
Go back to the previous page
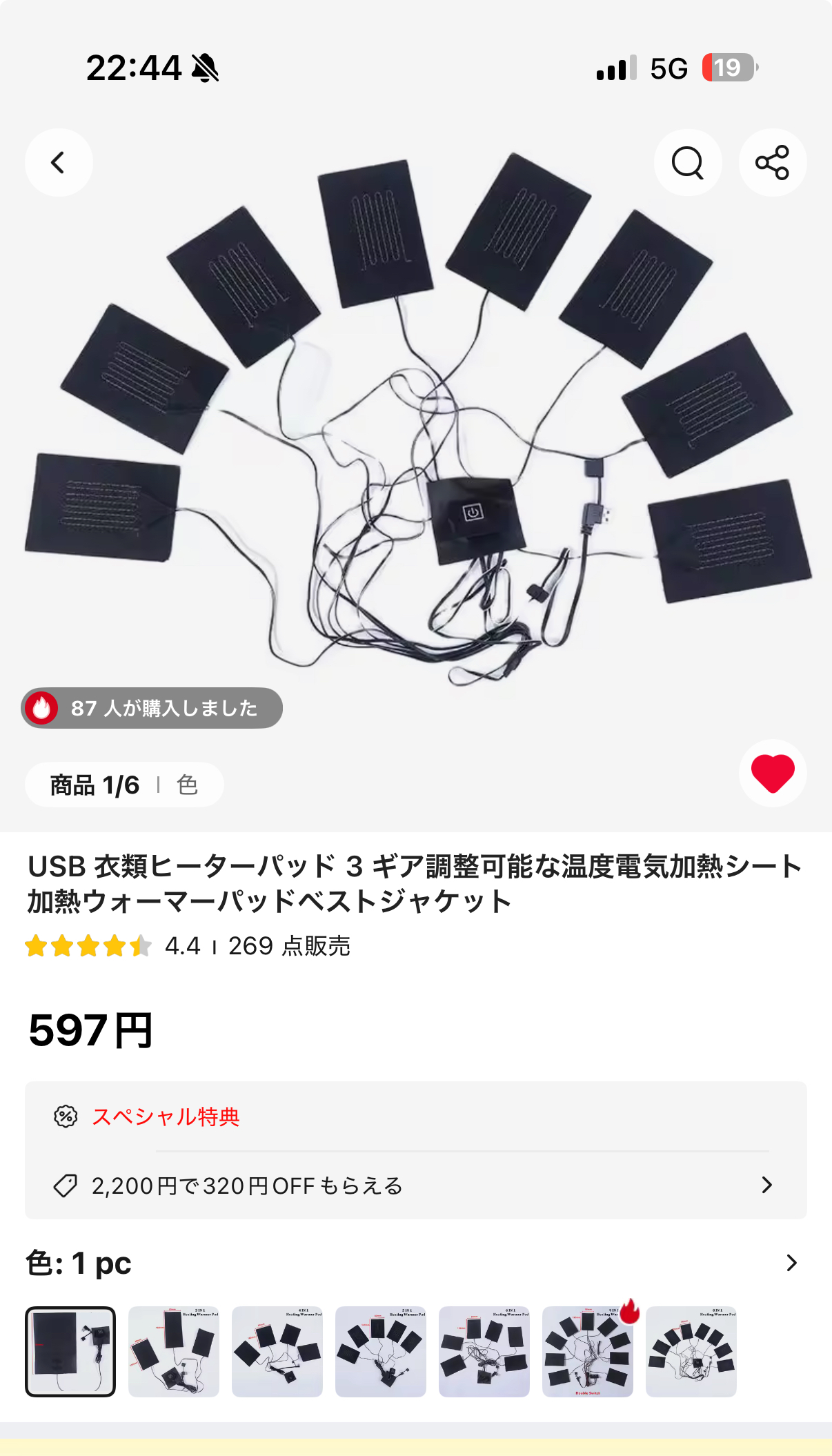(x=59, y=163)
